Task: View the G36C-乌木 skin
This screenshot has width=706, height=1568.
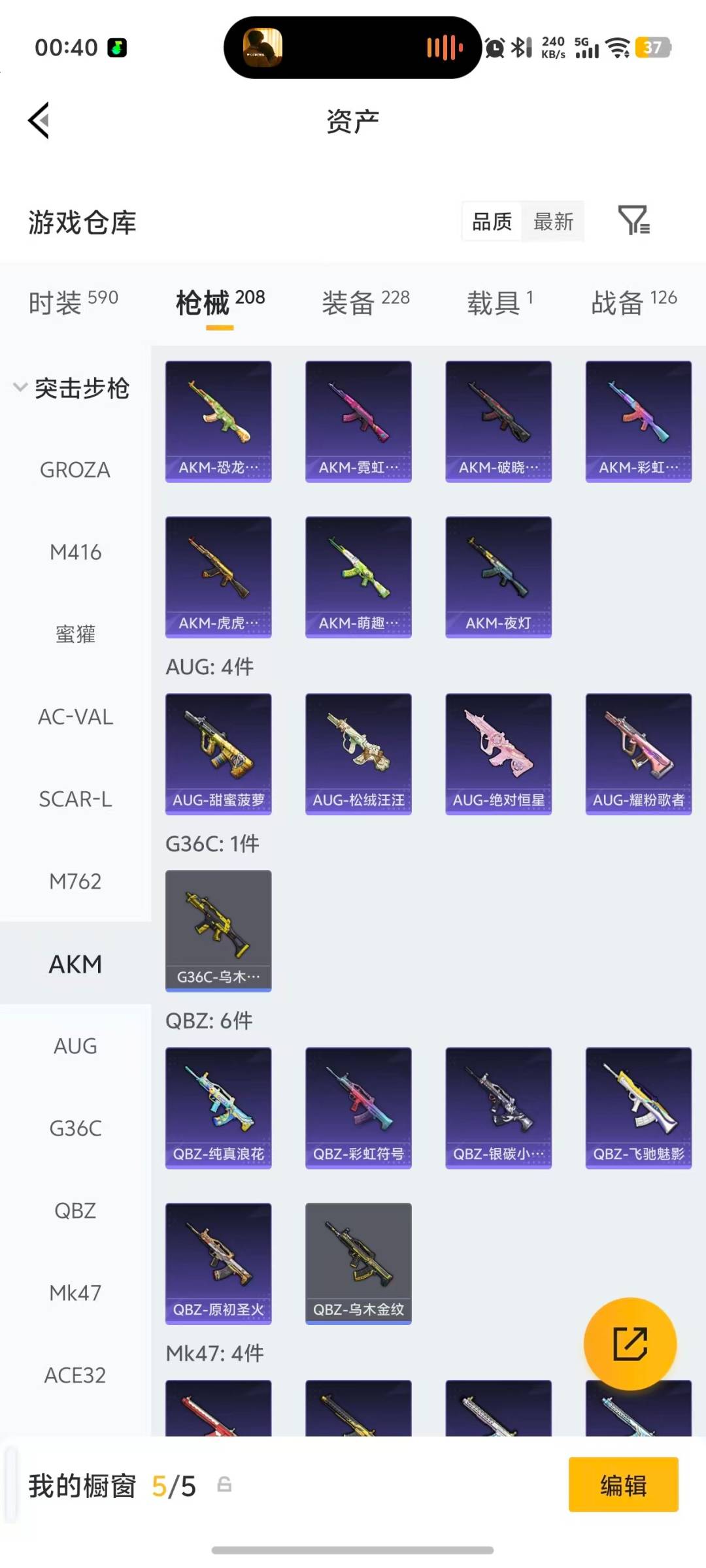Action: point(218,930)
